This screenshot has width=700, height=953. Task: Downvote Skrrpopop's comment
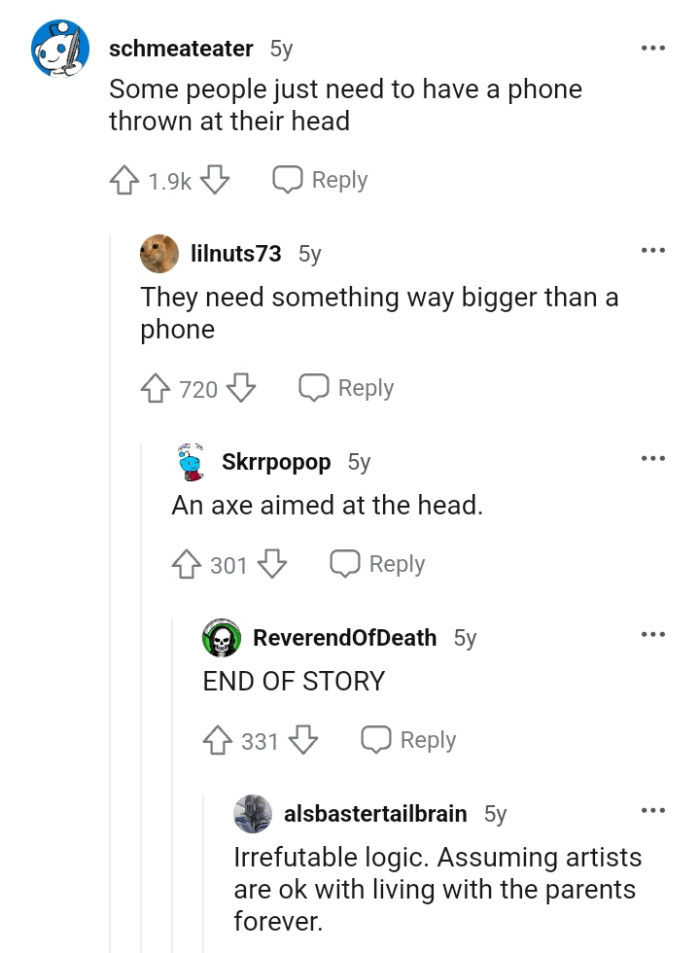[x=272, y=564]
